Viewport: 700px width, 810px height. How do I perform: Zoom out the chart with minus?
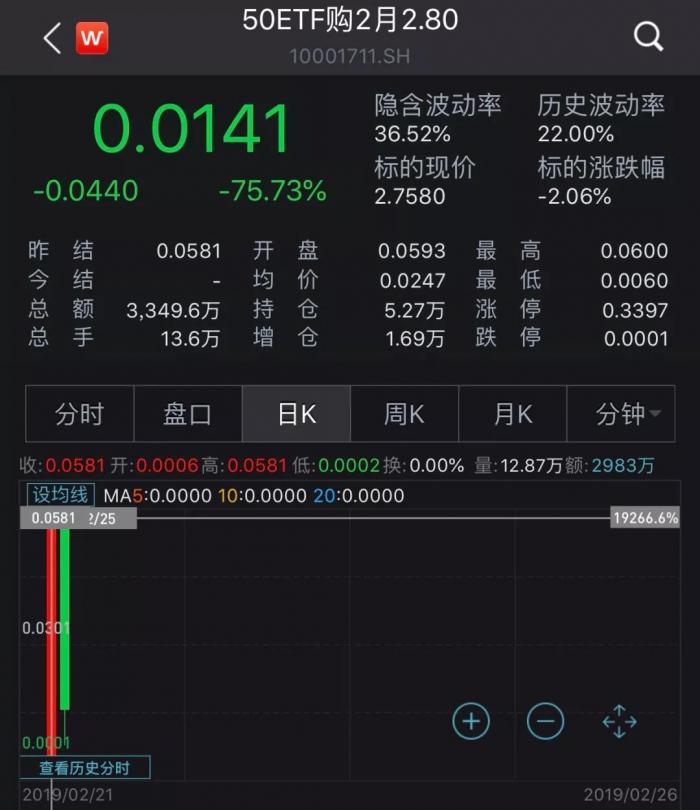click(x=545, y=721)
